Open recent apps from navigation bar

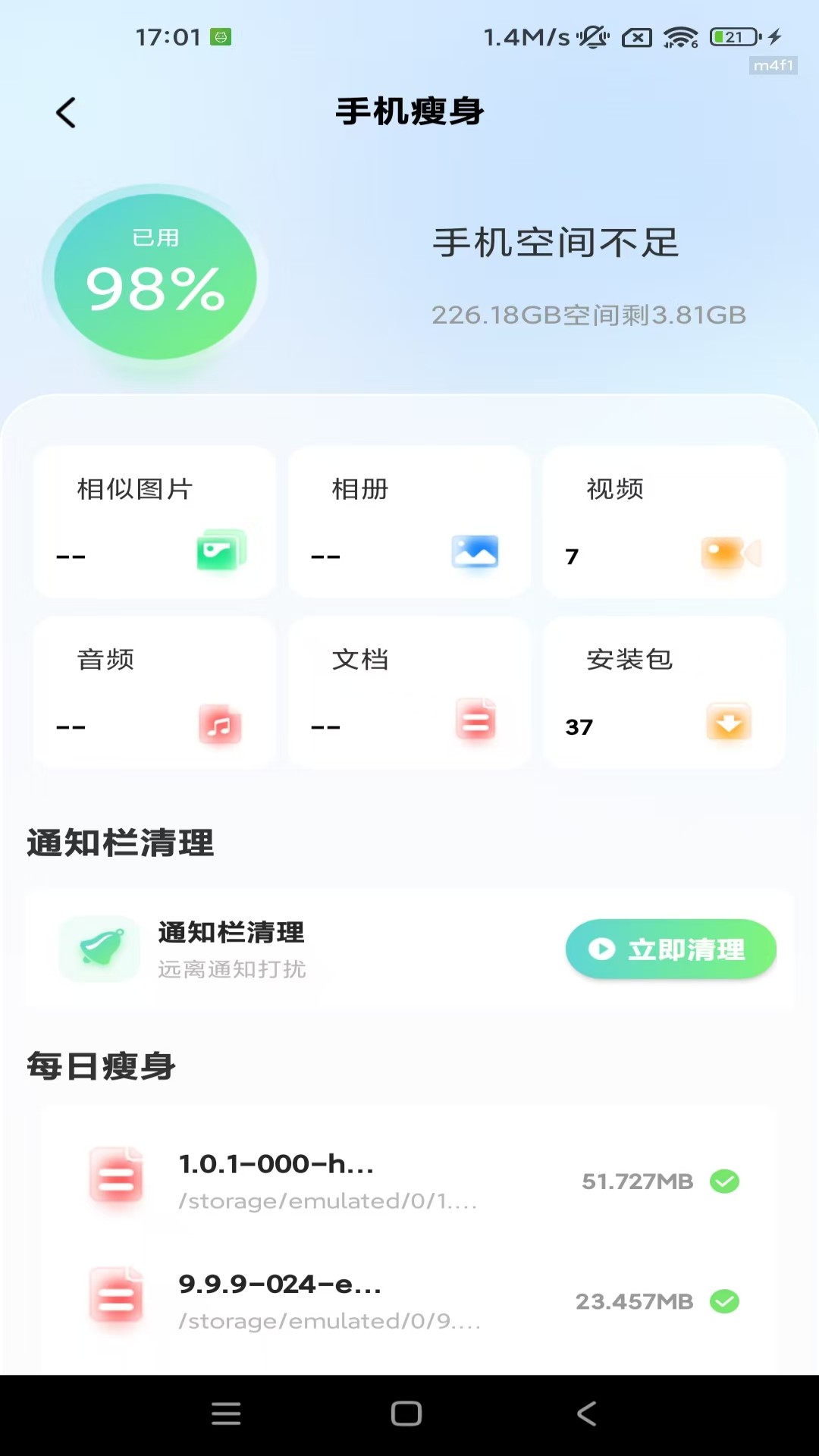pos(226,1414)
